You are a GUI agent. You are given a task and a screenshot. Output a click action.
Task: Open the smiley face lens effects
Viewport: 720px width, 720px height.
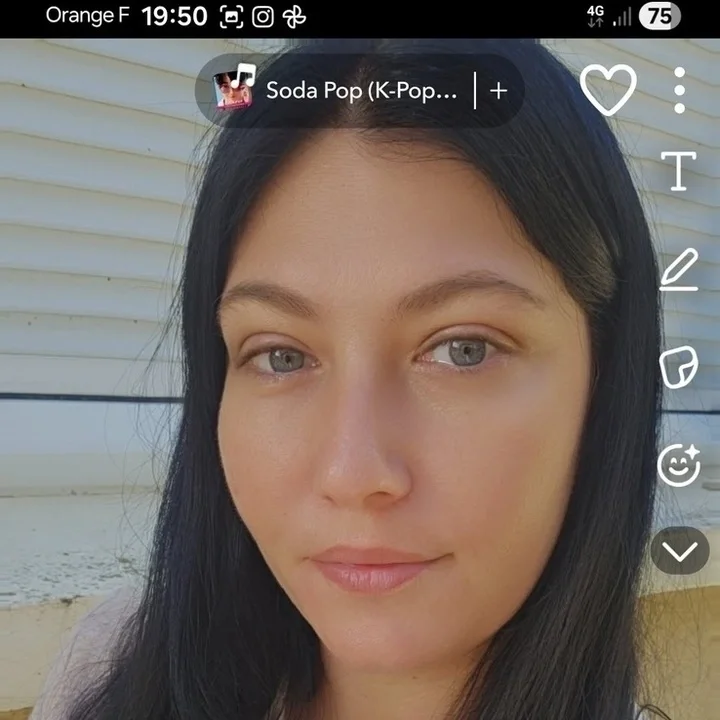[679, 465]
